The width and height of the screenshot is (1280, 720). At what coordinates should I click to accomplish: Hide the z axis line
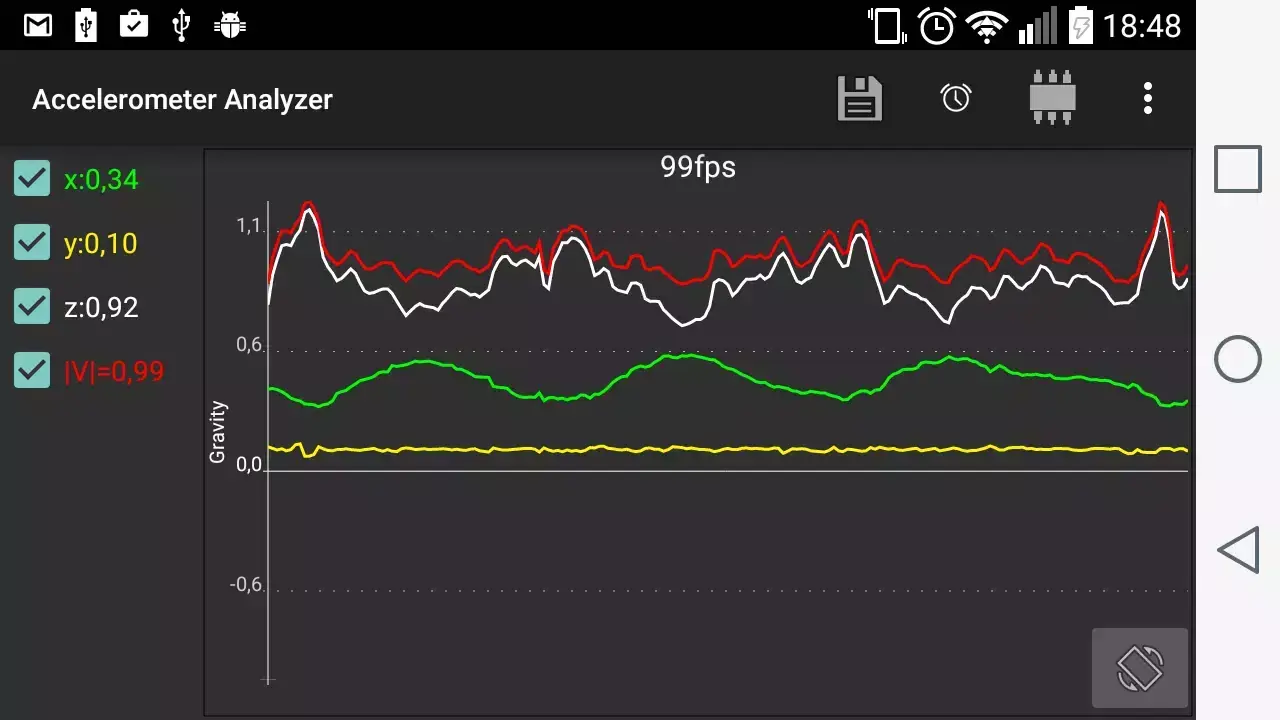(x=32, y=307)
